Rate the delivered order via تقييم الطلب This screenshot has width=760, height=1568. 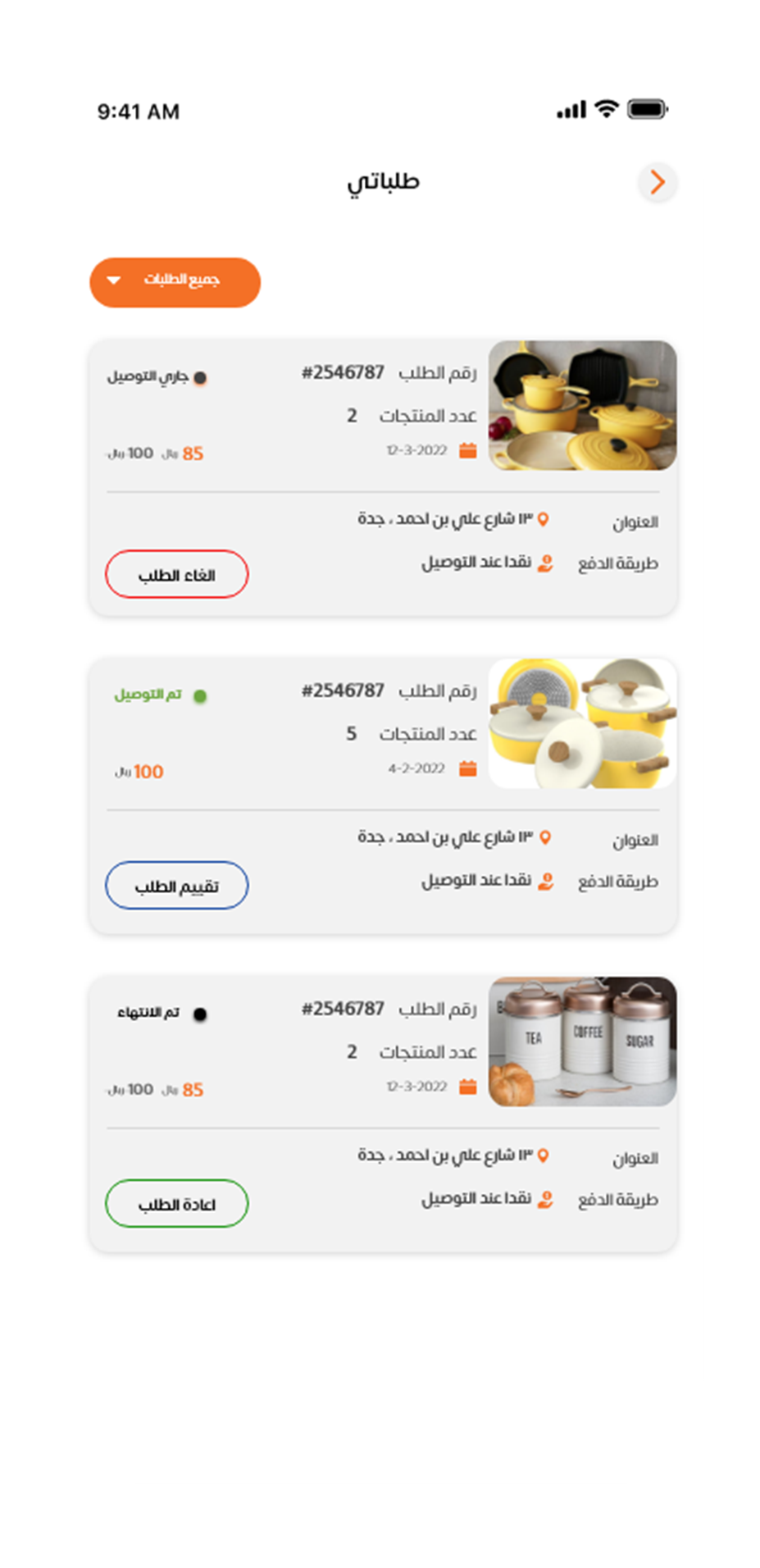pos(176,886)
